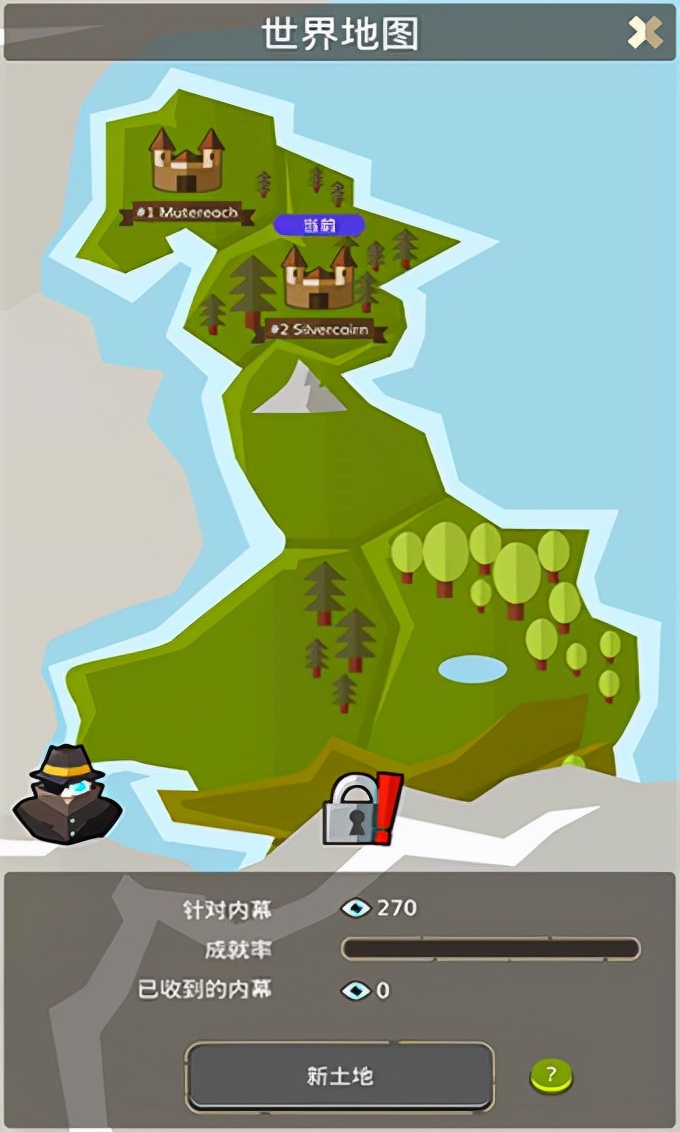Select the #2 Silvercairn castle
This screenshot has width=680, height=1132.
click(318, 279)
